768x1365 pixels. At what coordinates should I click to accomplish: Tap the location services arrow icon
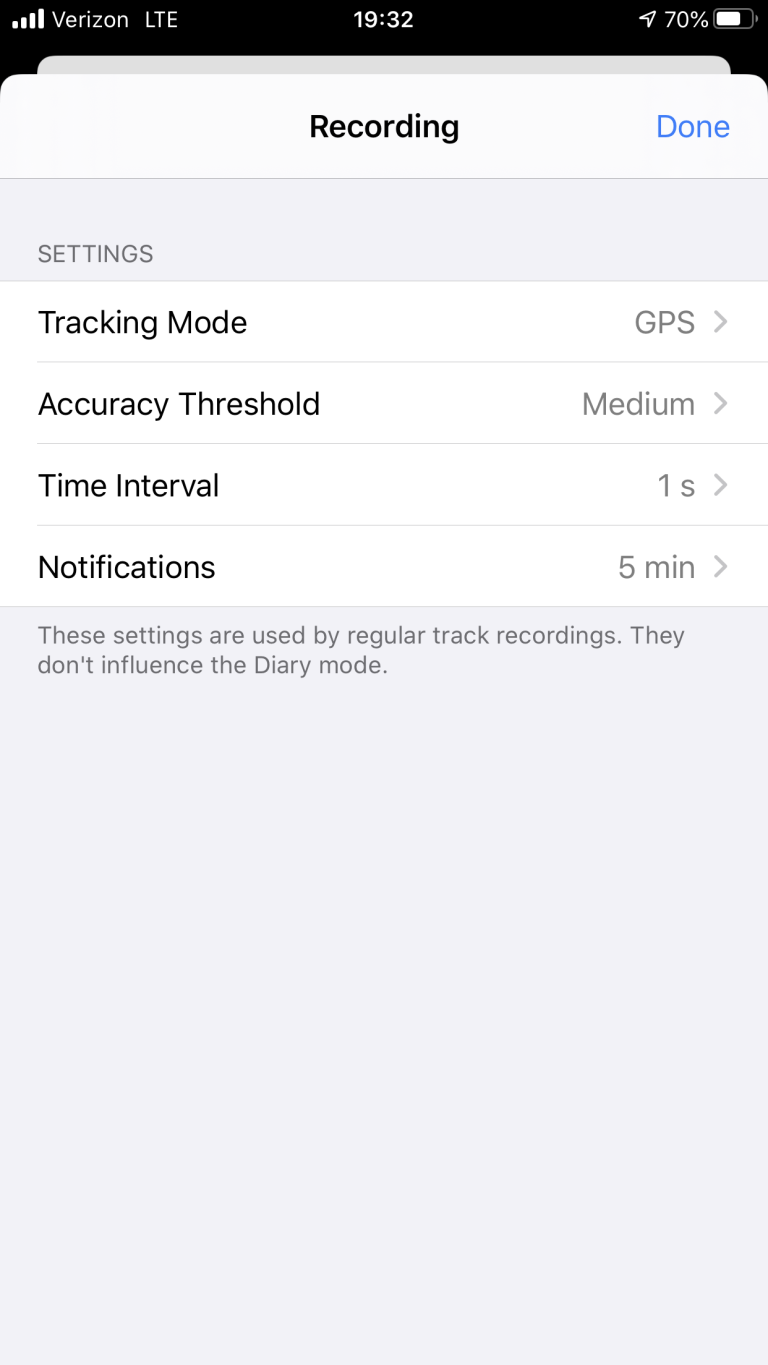click(x=649, y=18)
